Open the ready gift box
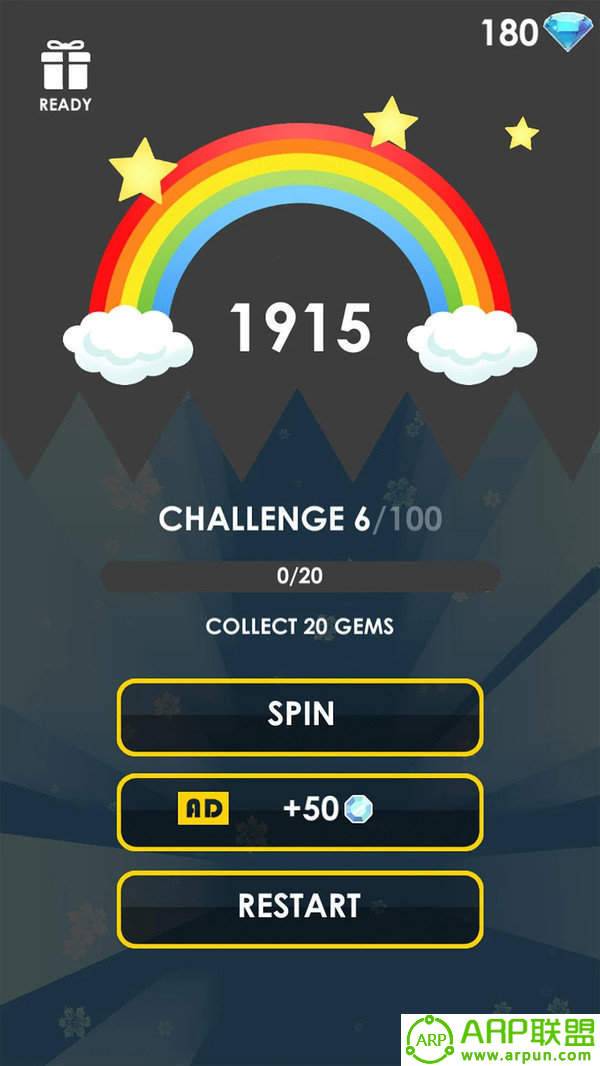 pos(65,72)
